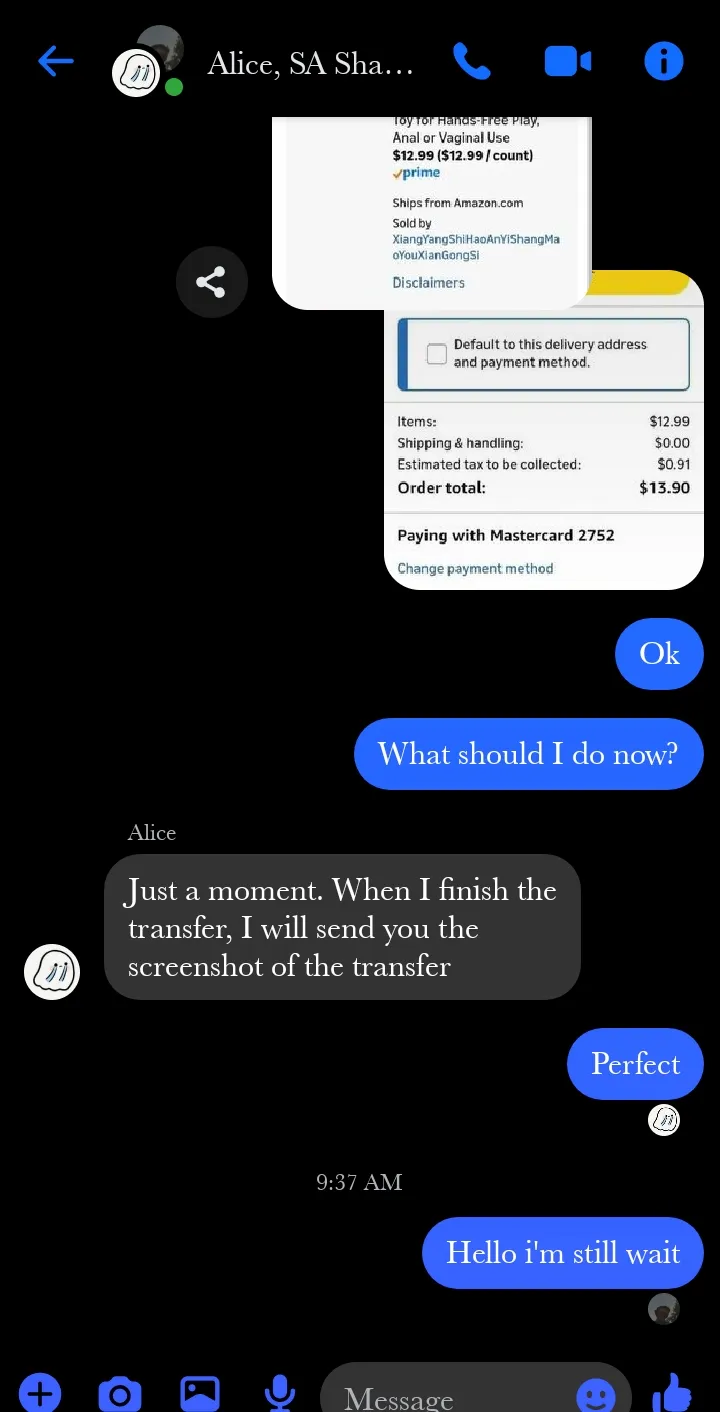The width and height of the screenshot is (720, 1412).
Task: Open Alice's profile avatar beside her message
Action: pos(52,971)
